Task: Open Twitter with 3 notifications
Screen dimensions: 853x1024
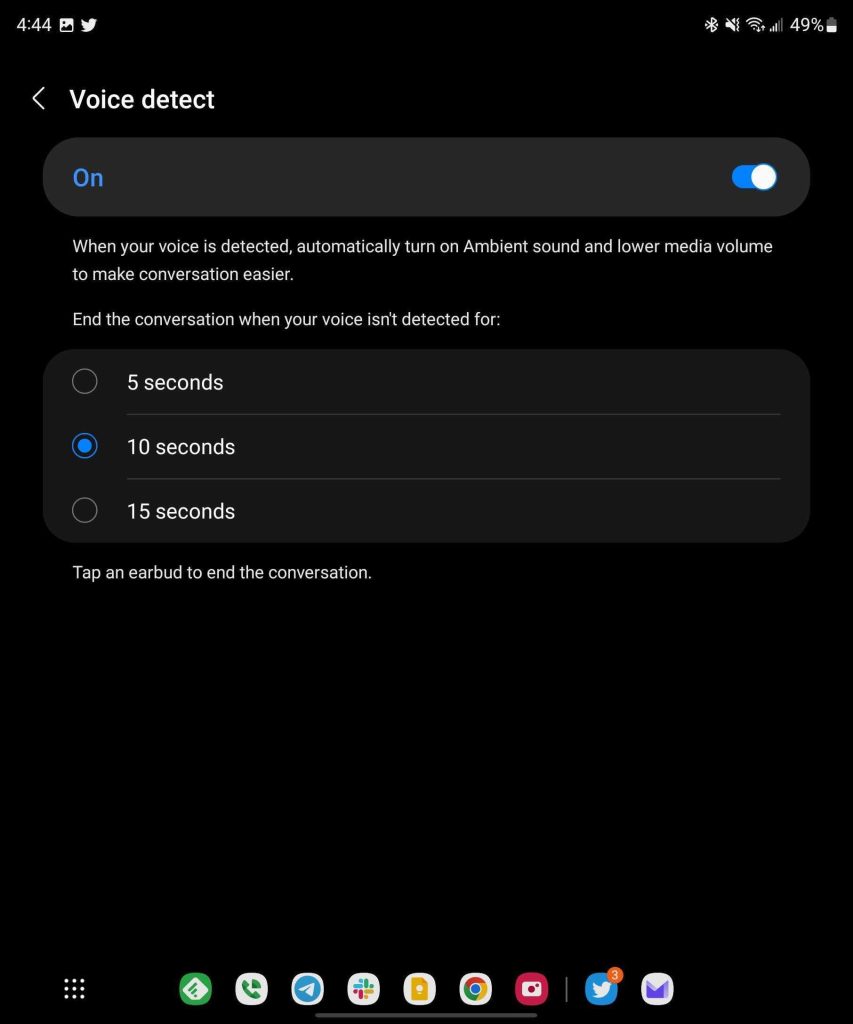Action: coord(601,989)
